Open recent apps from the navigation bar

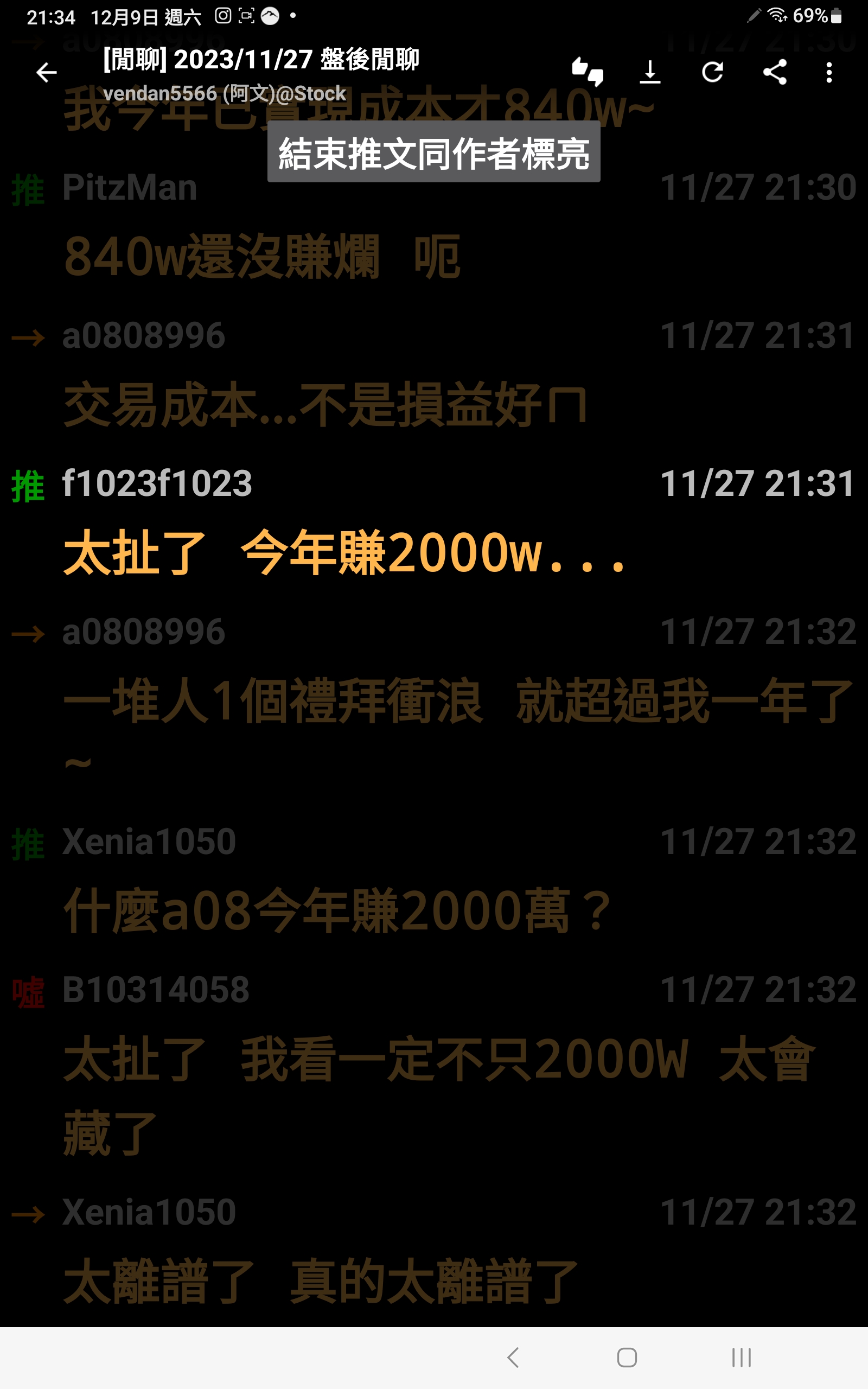pos(741,1358)
